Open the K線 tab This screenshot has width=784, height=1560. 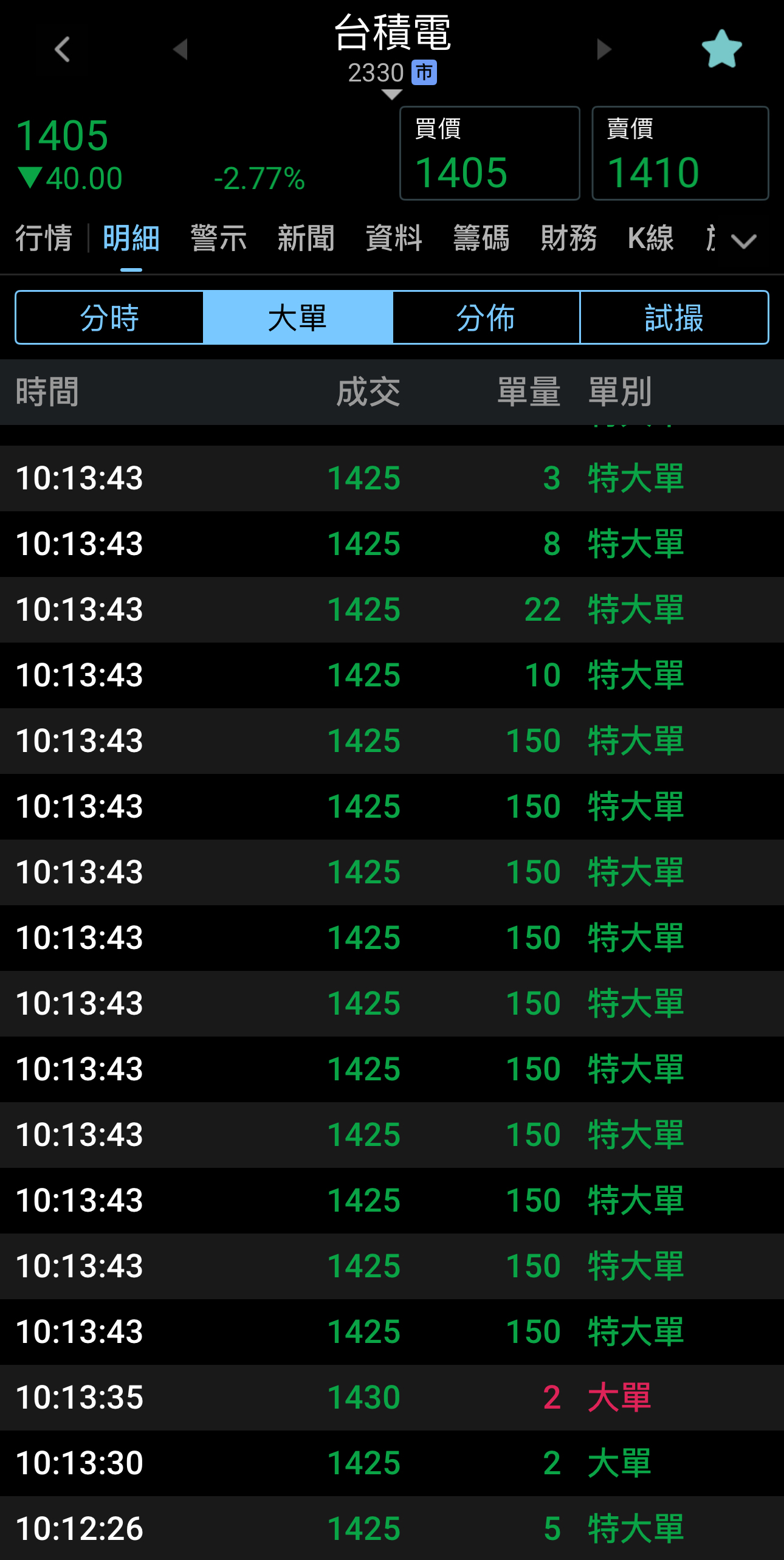(x=650, y=238)
